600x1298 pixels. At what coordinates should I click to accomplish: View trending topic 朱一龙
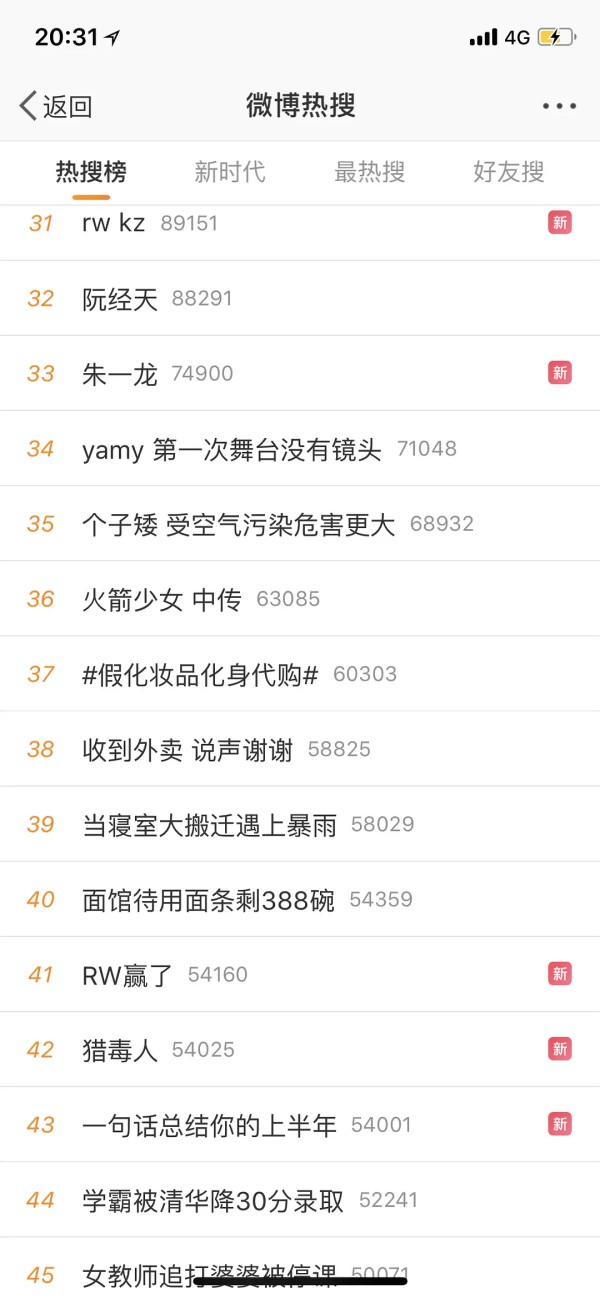click(x=120, y=373)
